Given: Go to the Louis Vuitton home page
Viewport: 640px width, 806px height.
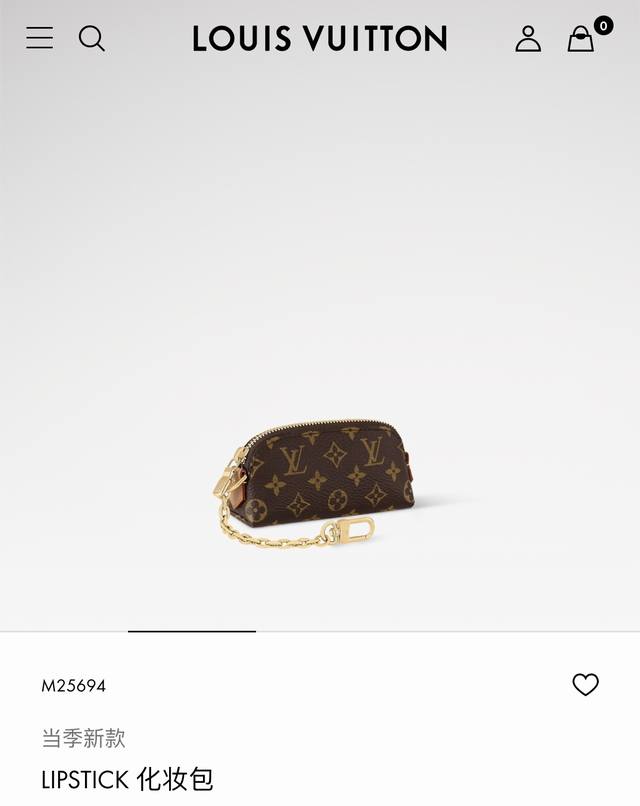Looking at the screenshot, I should 320,39.
